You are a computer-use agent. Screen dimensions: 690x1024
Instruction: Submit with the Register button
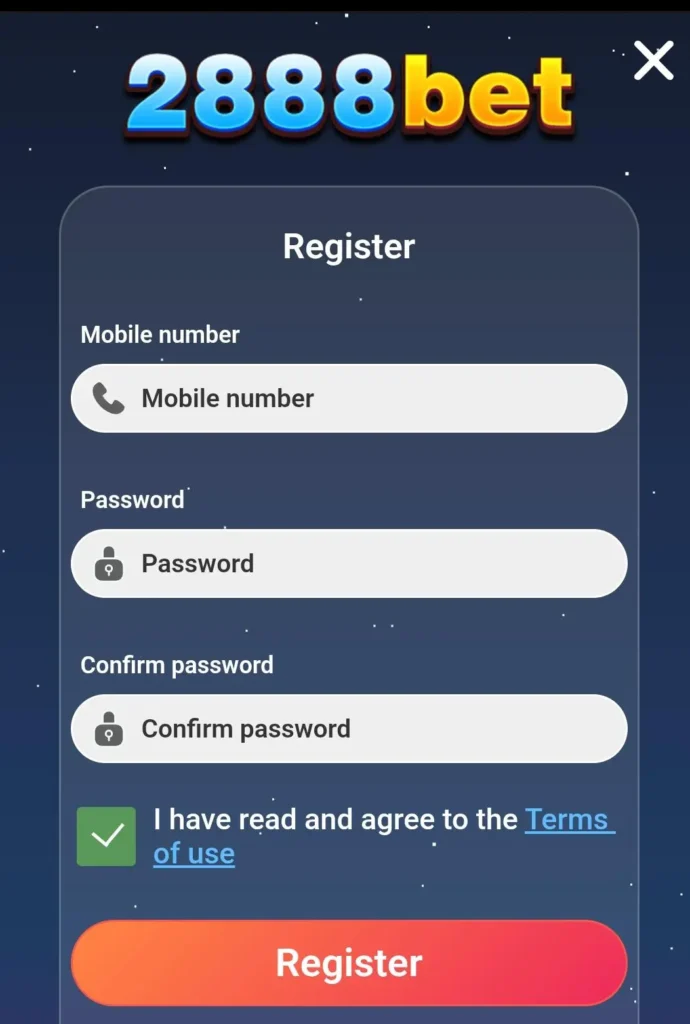pos(349,963)
